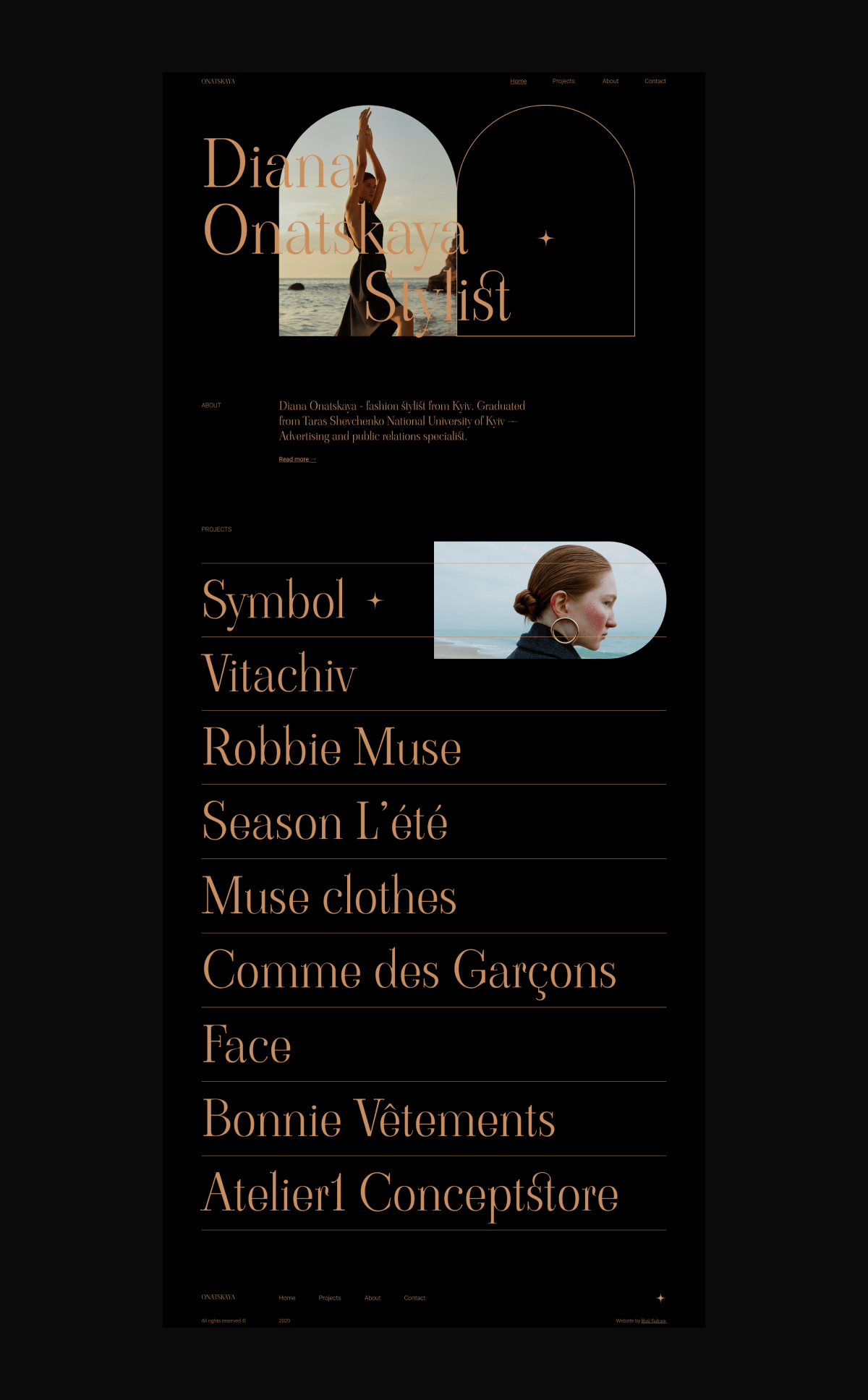
Task: Open the Season L'été project
Action: (x=325, y=822)
